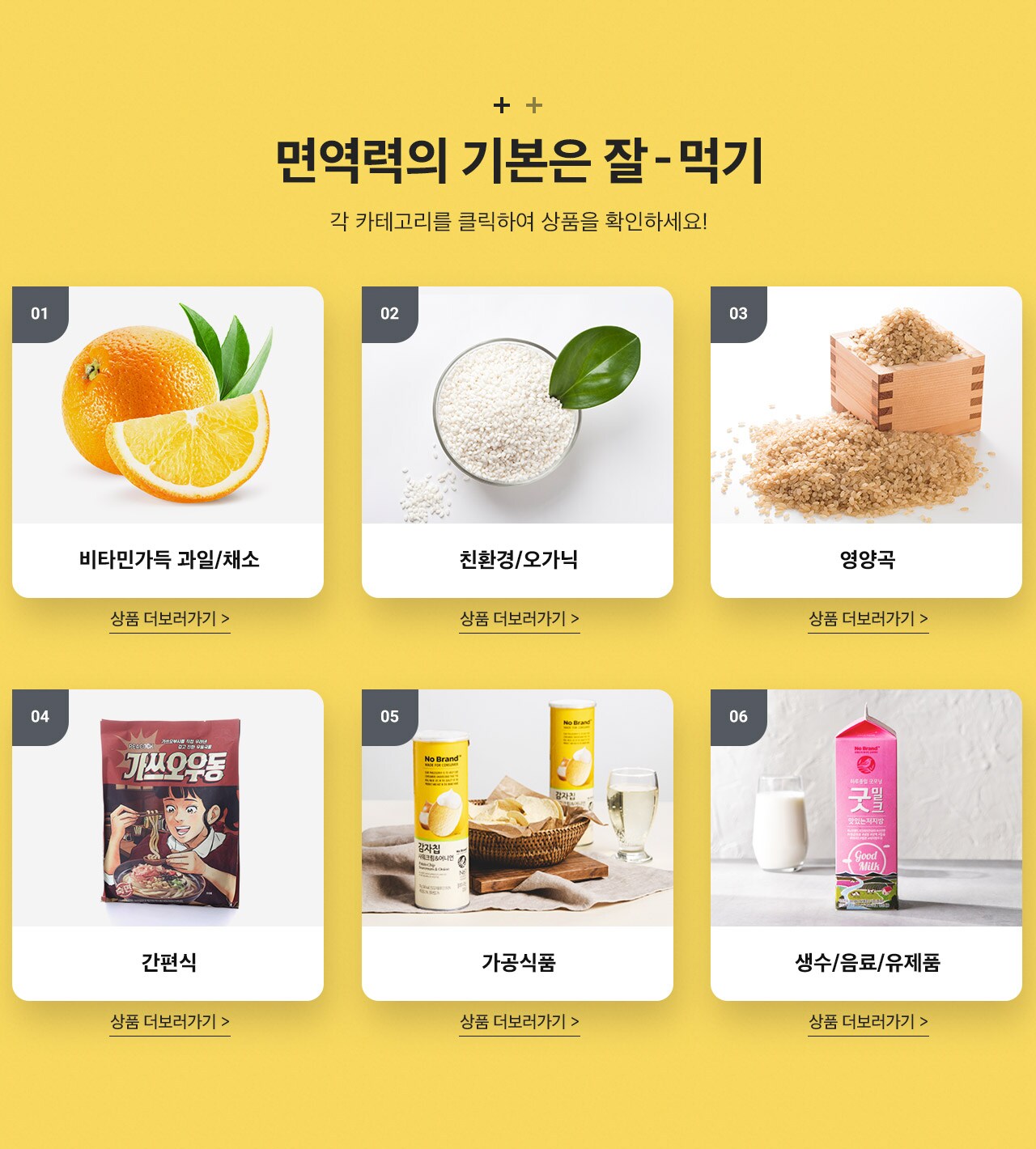Open the 생수/음료/유제품 category card
The height and width of the screenshot is (1149, 1036).
pyautogui.click(x=866, y=845)
